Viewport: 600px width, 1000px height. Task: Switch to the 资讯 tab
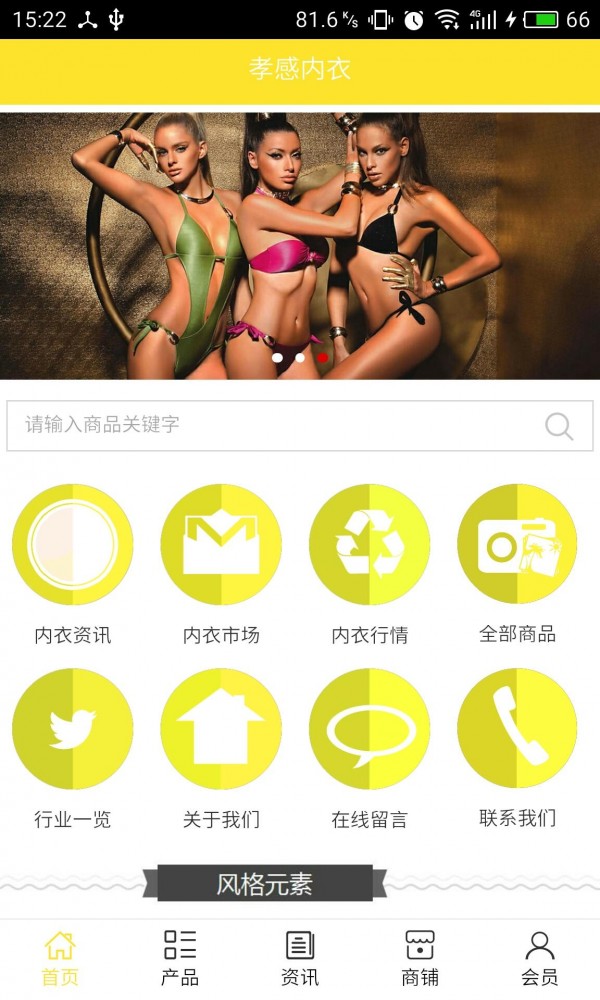(x=300, y=959)
